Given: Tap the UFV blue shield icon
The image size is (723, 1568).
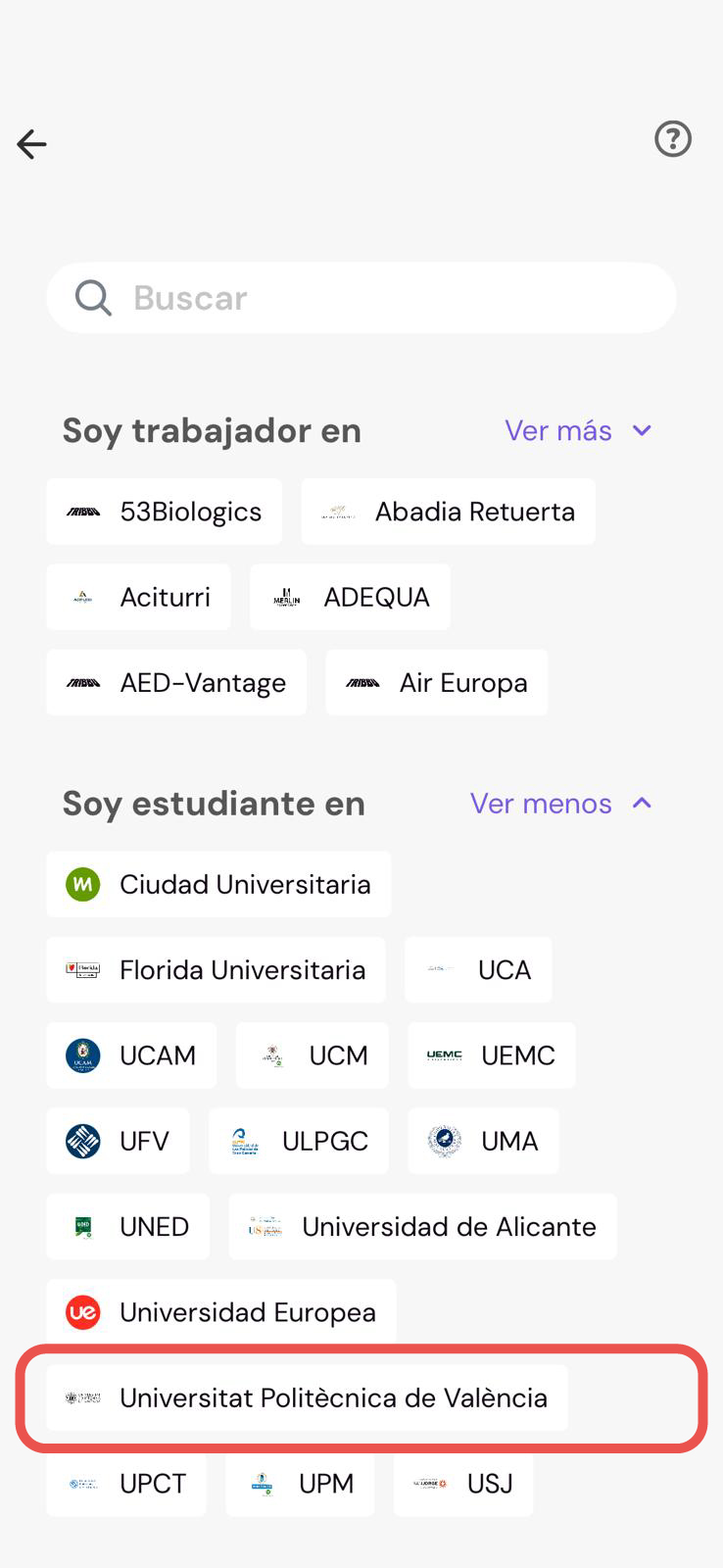Looking at the screenshot, I should [x=82, y=1141].
